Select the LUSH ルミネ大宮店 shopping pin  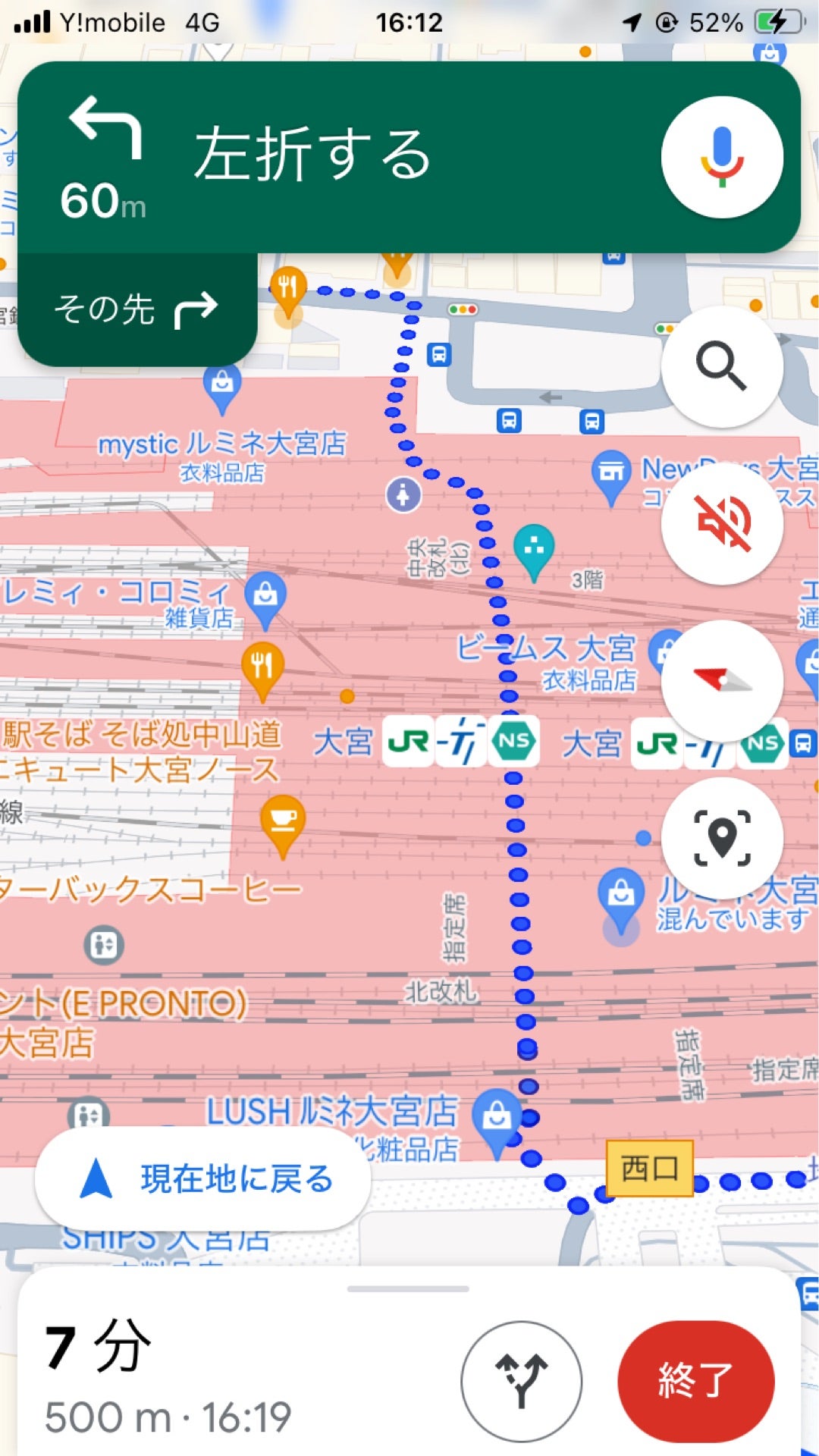tap(497, 1115)
